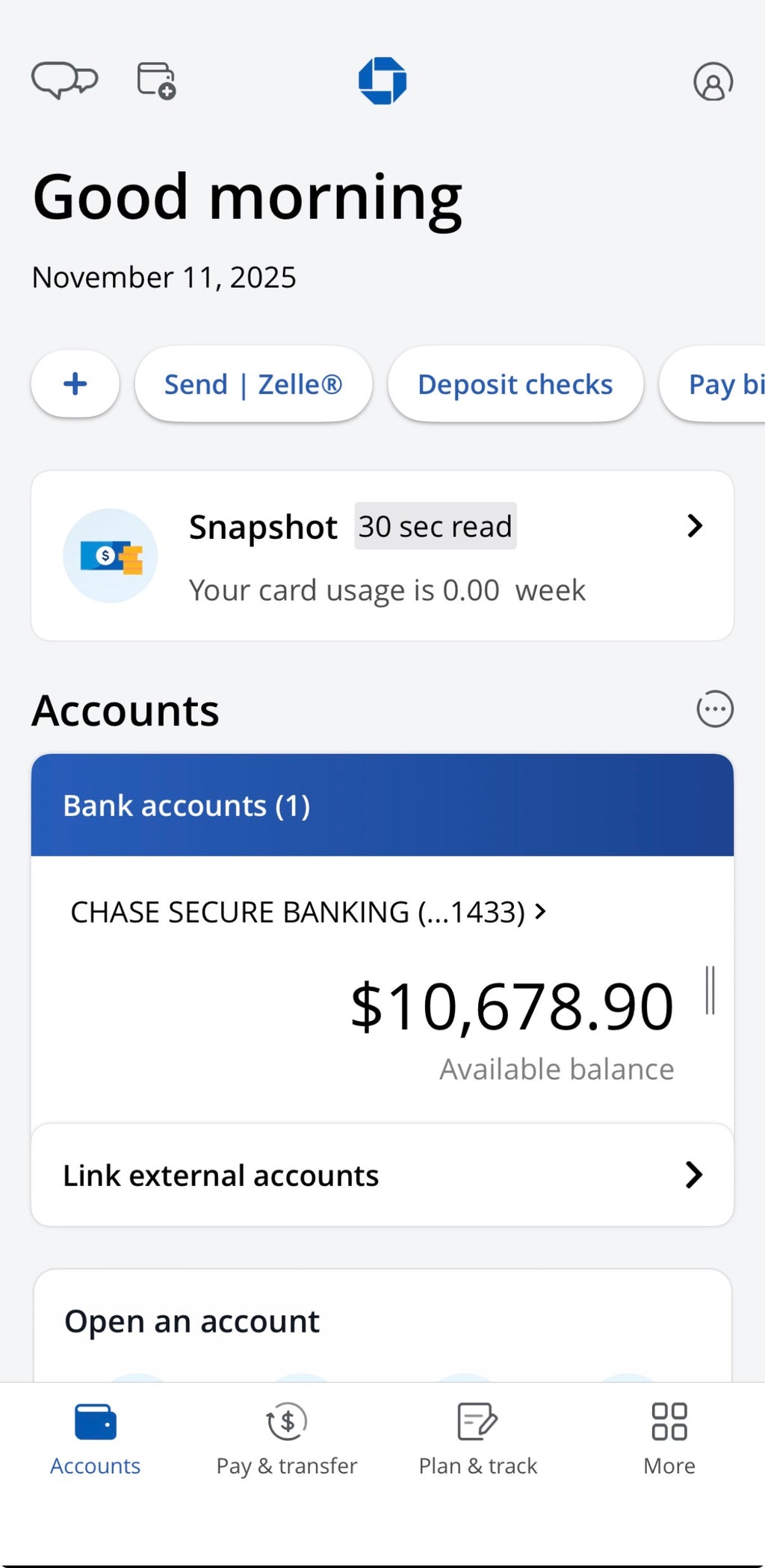
Task: Select the Deposit checks pill button
Action: pos(514,383)
